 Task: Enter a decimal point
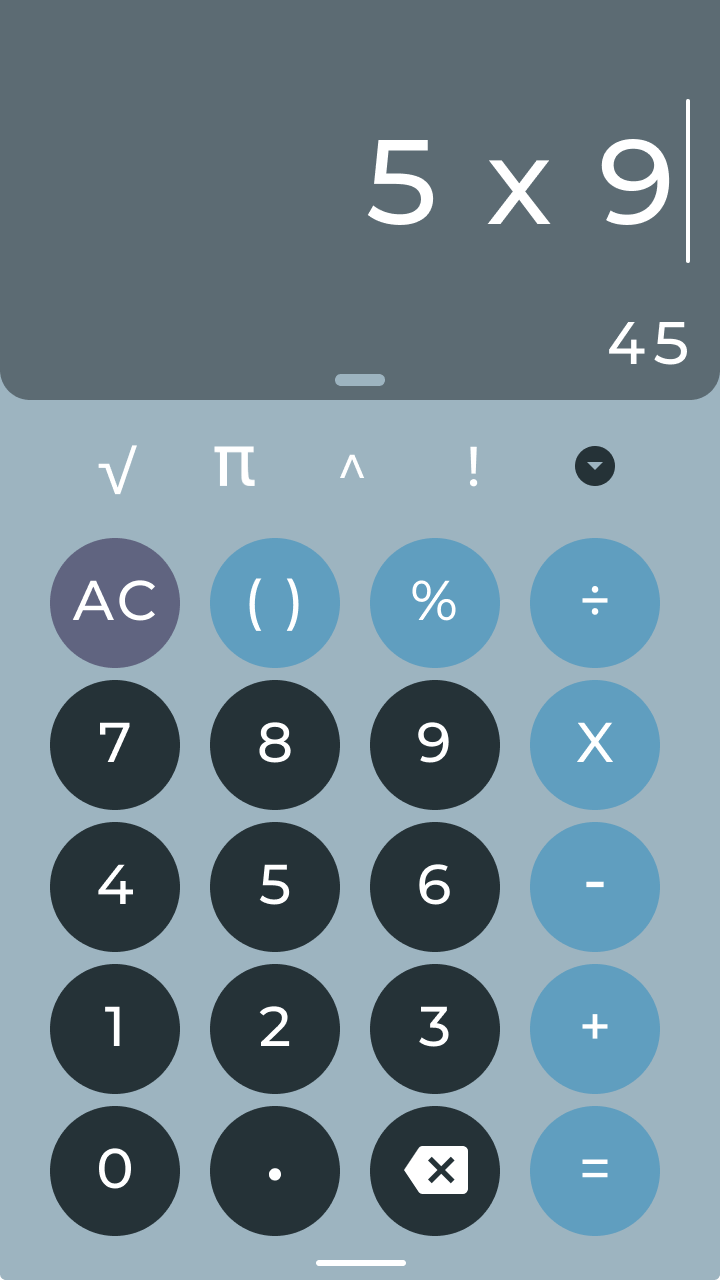point(275,1171)
